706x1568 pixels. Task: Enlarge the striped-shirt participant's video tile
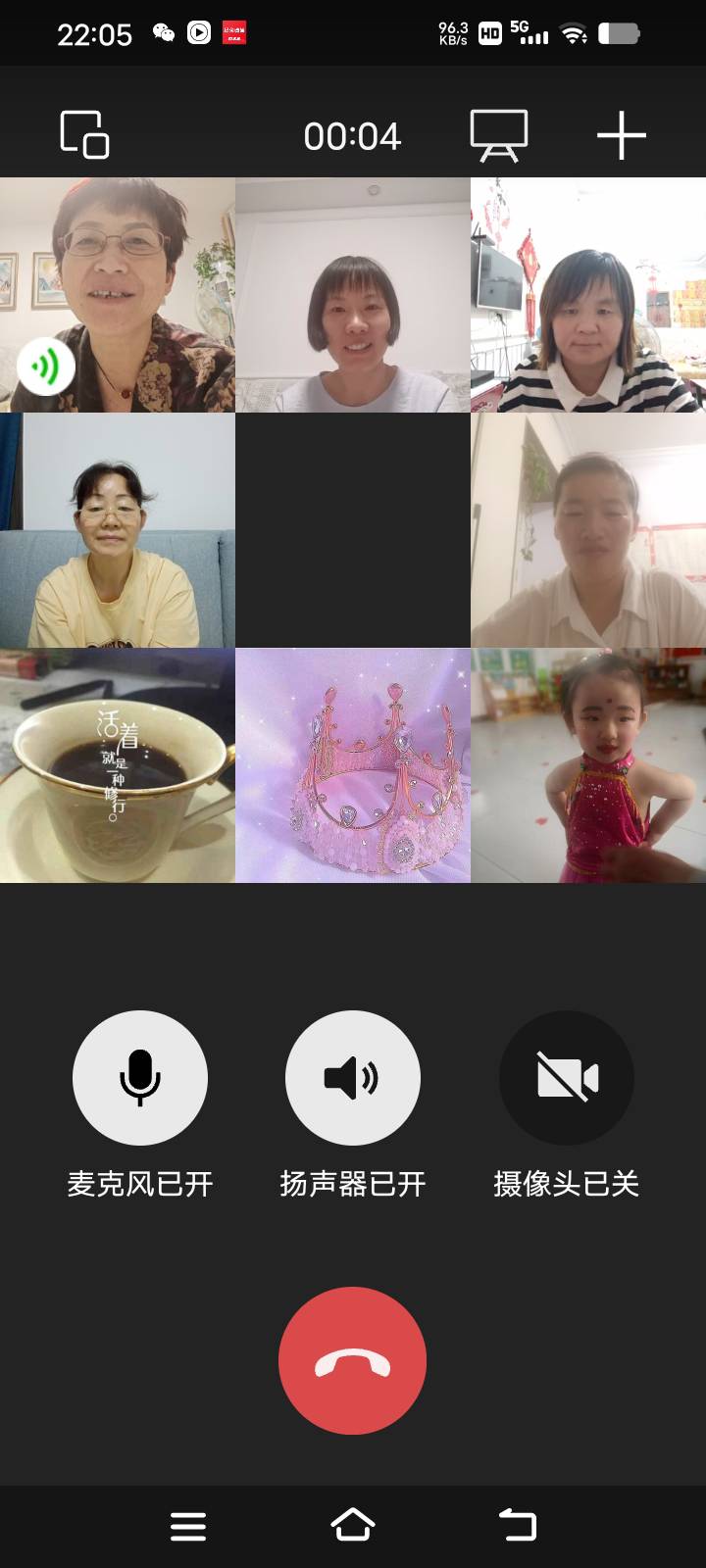(588, 295)
